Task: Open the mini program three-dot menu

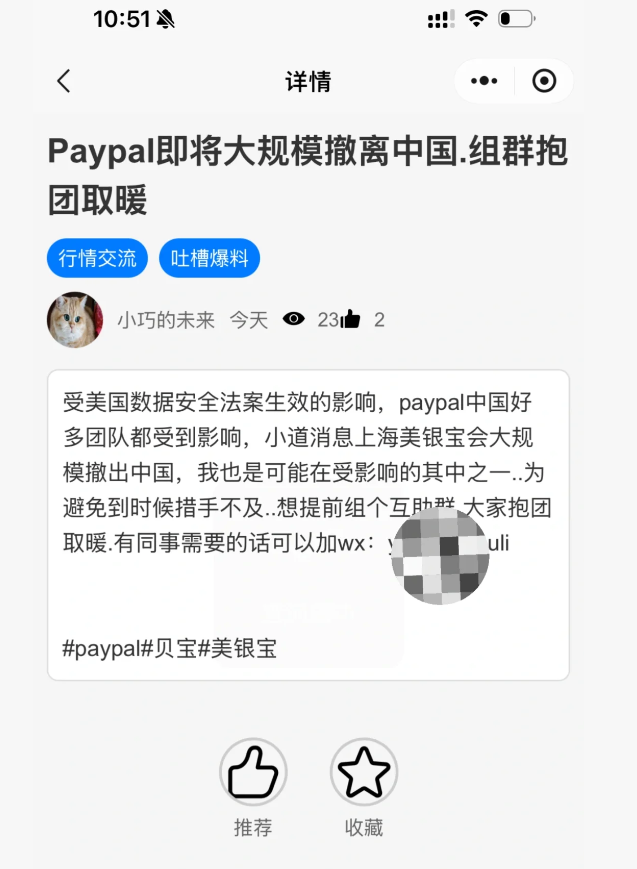Action: pyautogui.click(x=484, y=81)
